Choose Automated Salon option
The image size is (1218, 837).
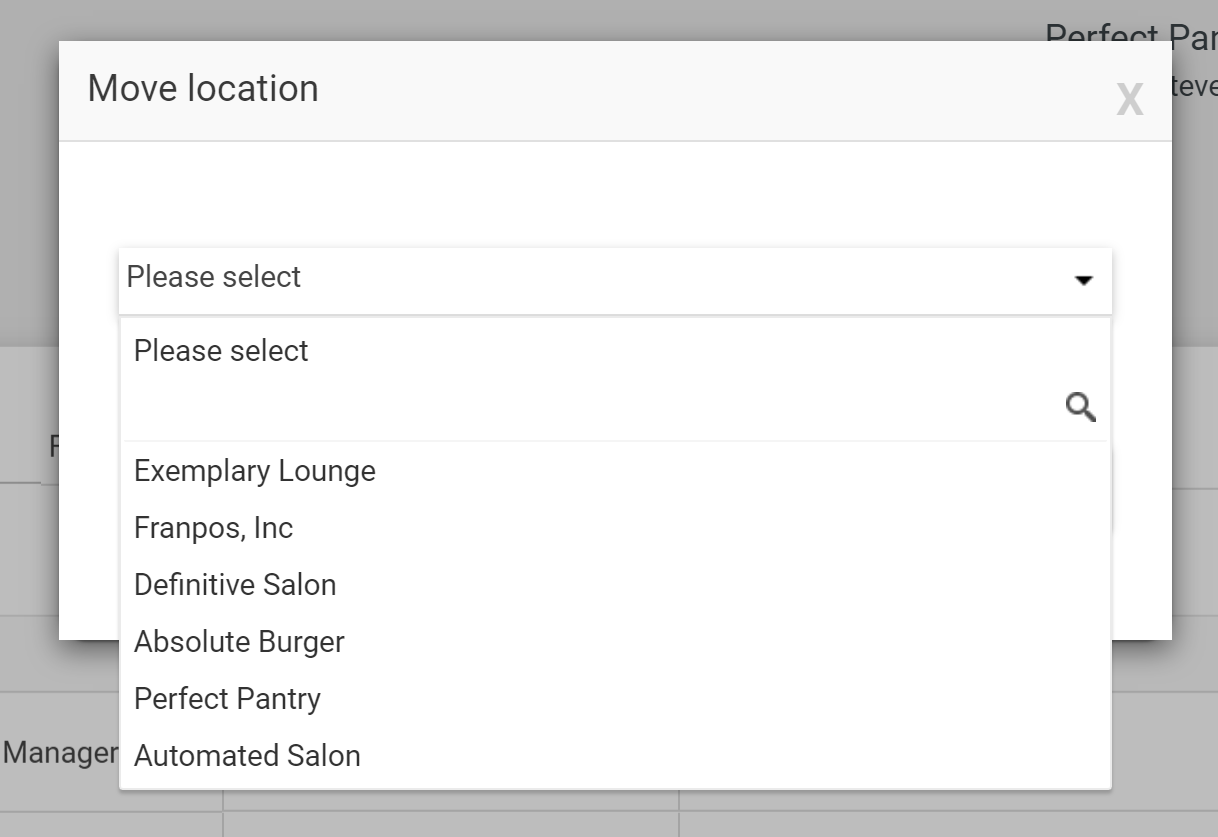point(247,756)
